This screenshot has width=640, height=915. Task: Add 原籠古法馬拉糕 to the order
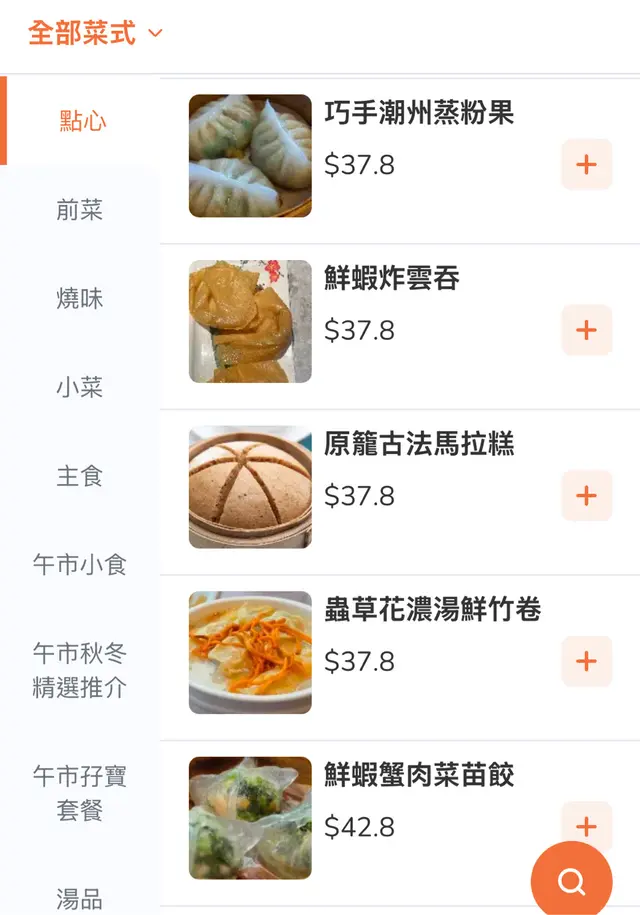click(586, 496)
